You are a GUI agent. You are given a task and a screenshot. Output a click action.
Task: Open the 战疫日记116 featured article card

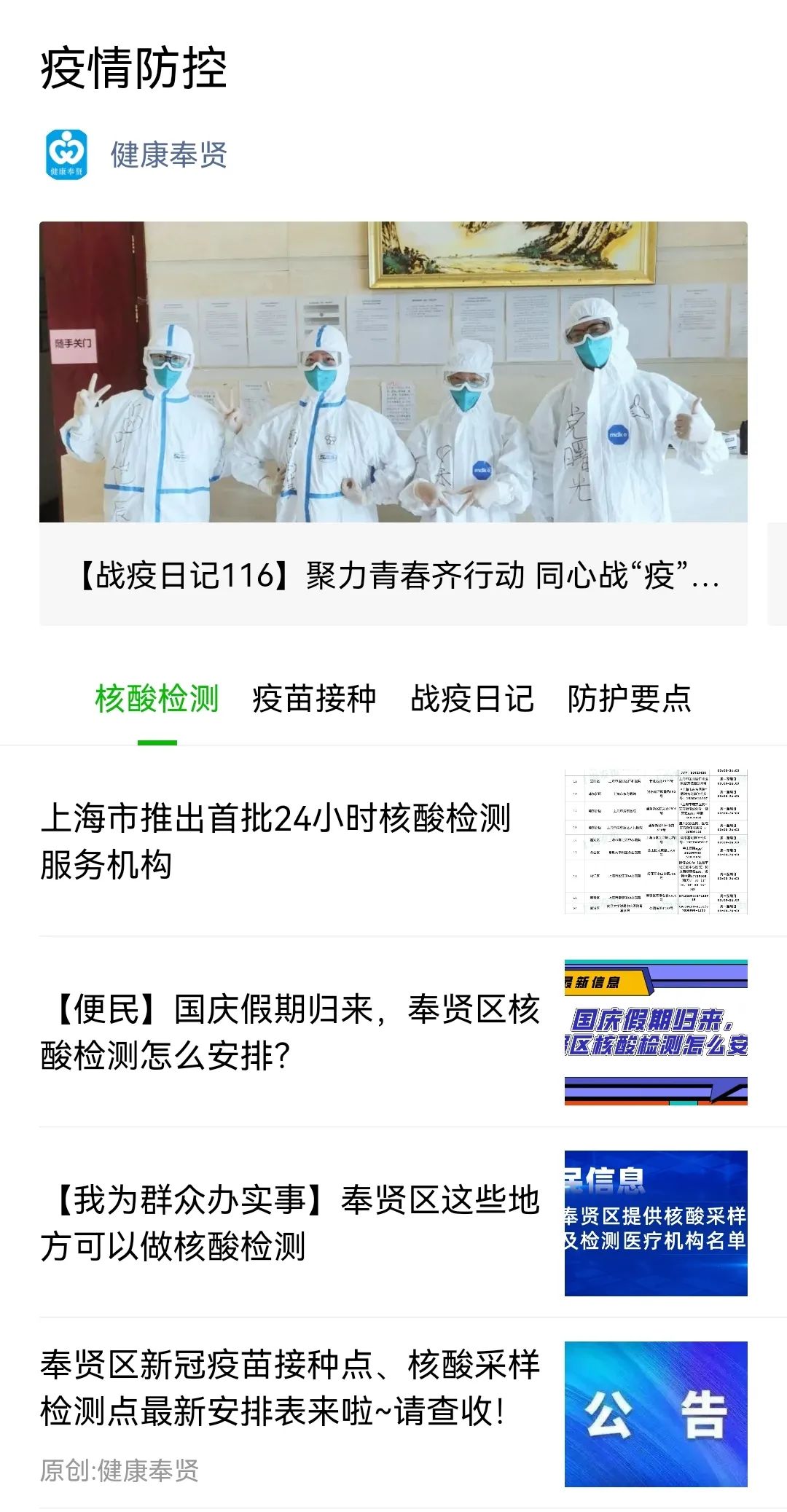393,423
